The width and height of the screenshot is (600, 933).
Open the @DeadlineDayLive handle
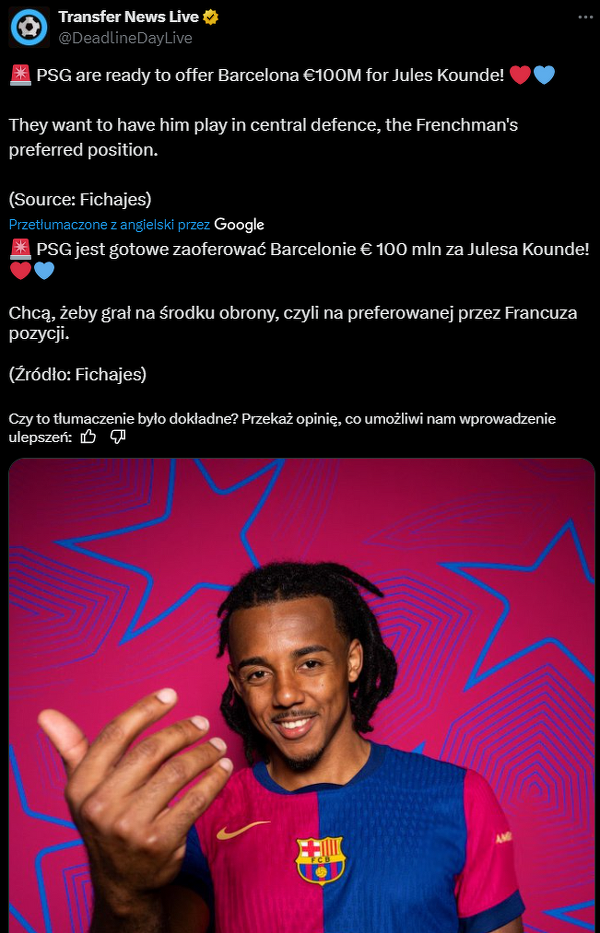click(x=125, y=38)
